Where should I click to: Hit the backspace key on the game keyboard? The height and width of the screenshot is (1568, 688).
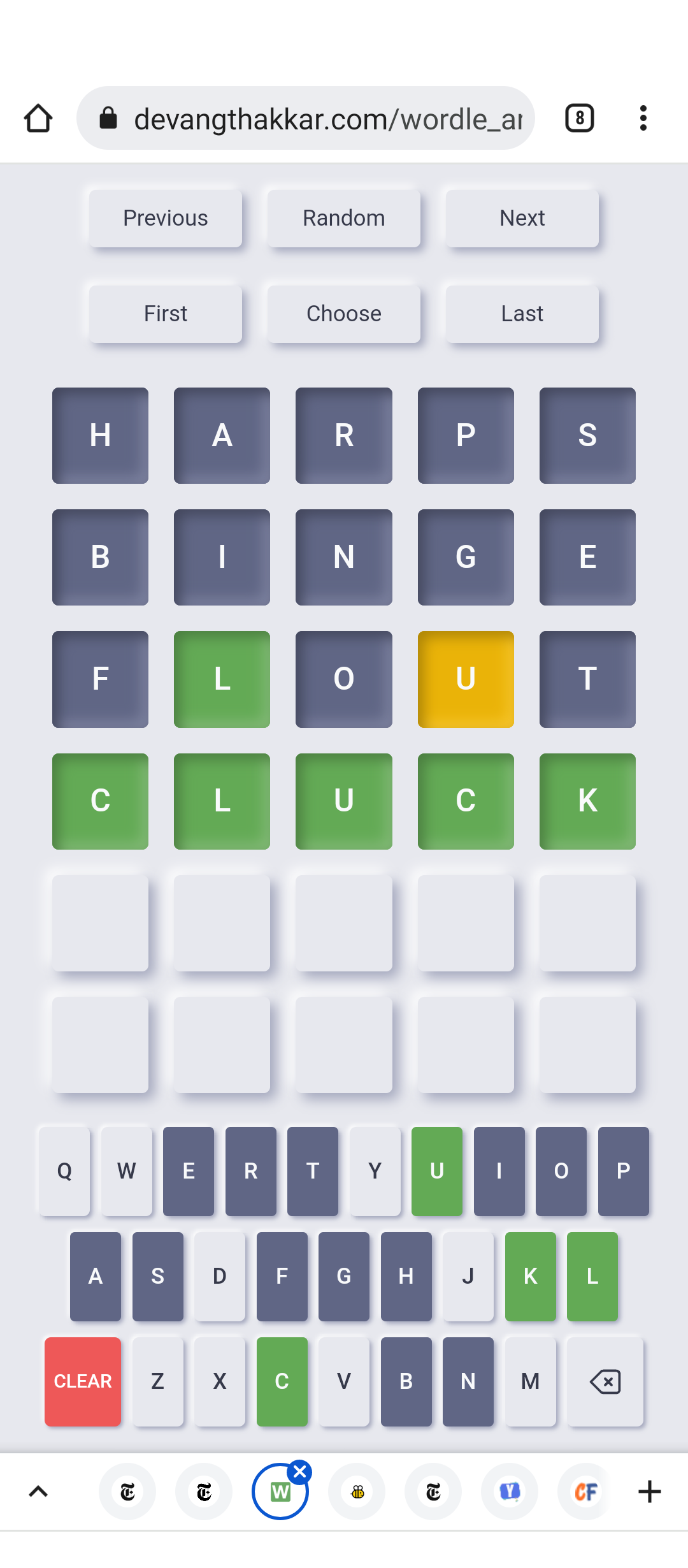coord(605,1381)
